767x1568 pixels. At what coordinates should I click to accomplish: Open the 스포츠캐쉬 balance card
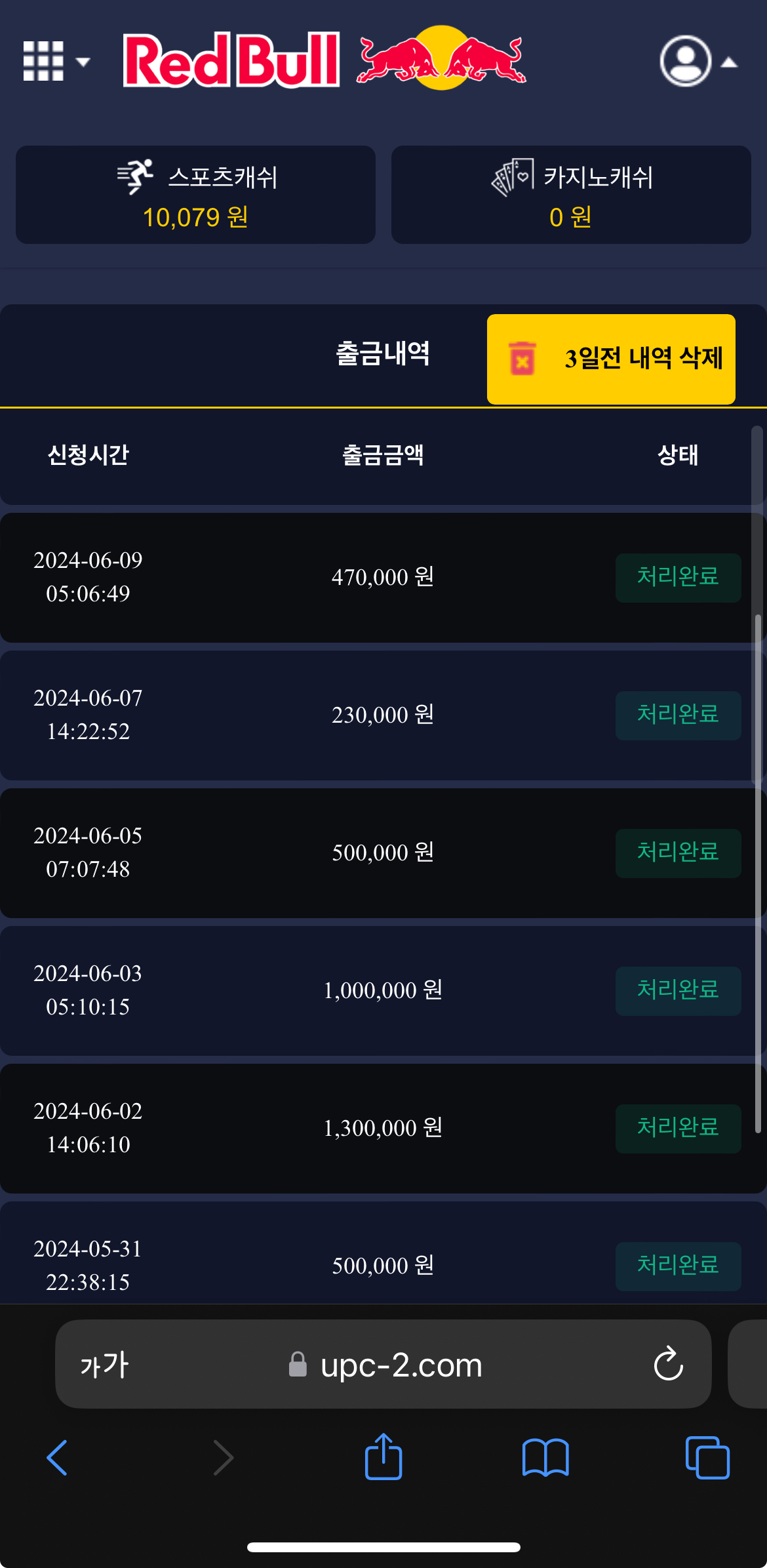tap(195, 195)
